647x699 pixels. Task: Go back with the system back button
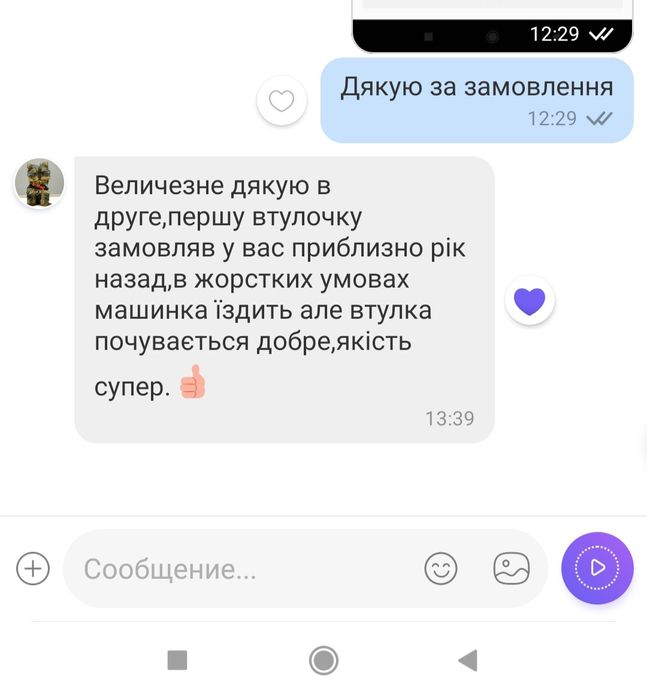coord(467,660)
